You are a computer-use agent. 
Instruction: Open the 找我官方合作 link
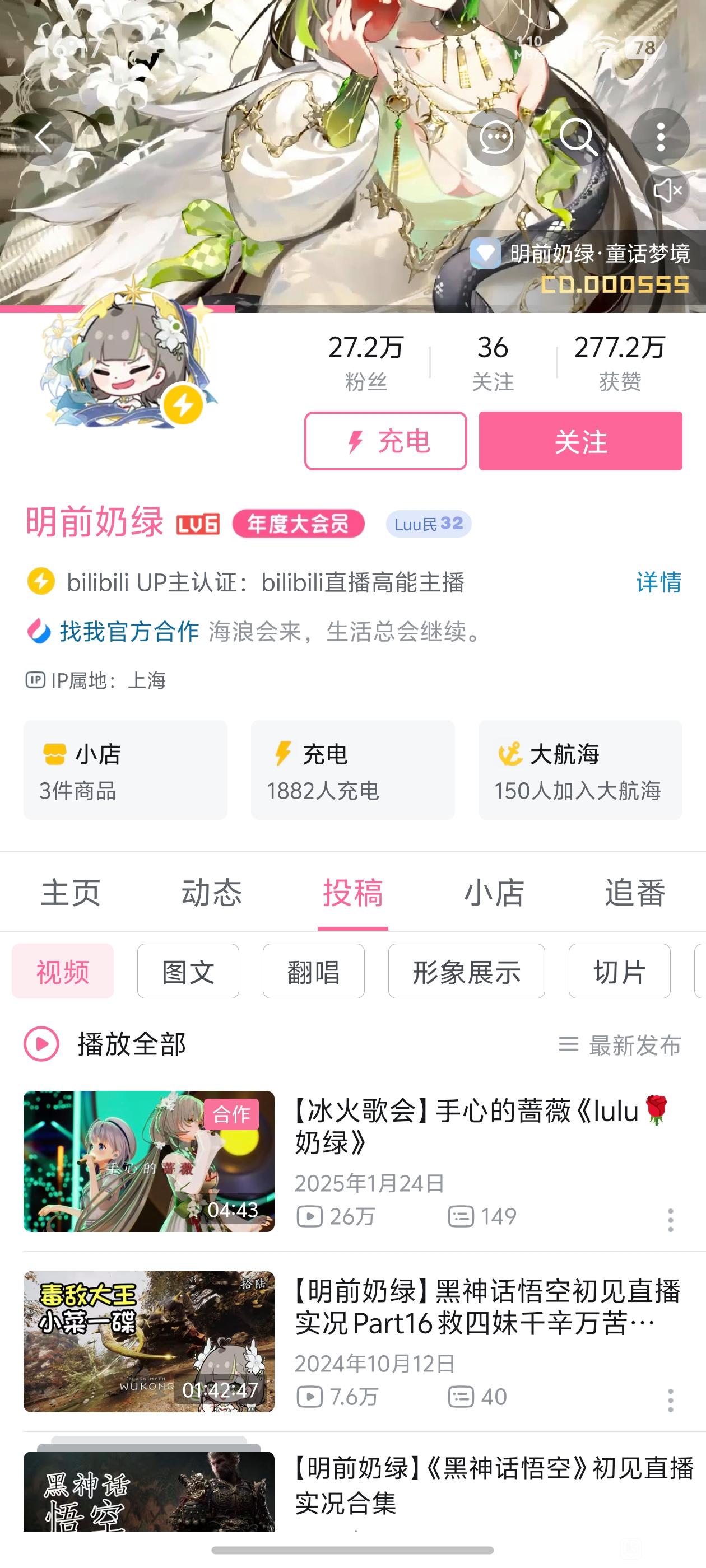[129, 631]
